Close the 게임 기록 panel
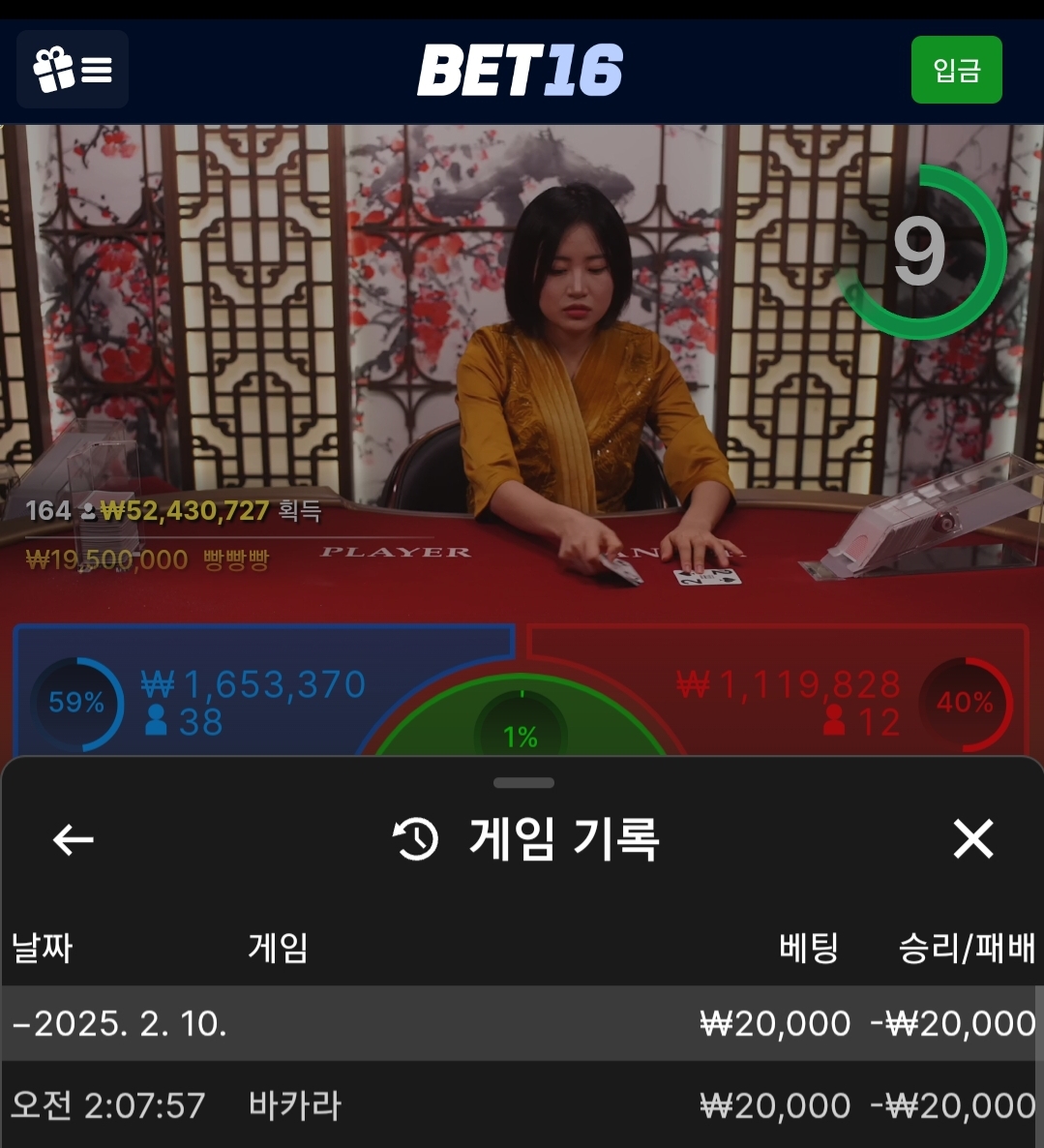The height and width of the screenshot is (1148, 1044). click(972, 839)
